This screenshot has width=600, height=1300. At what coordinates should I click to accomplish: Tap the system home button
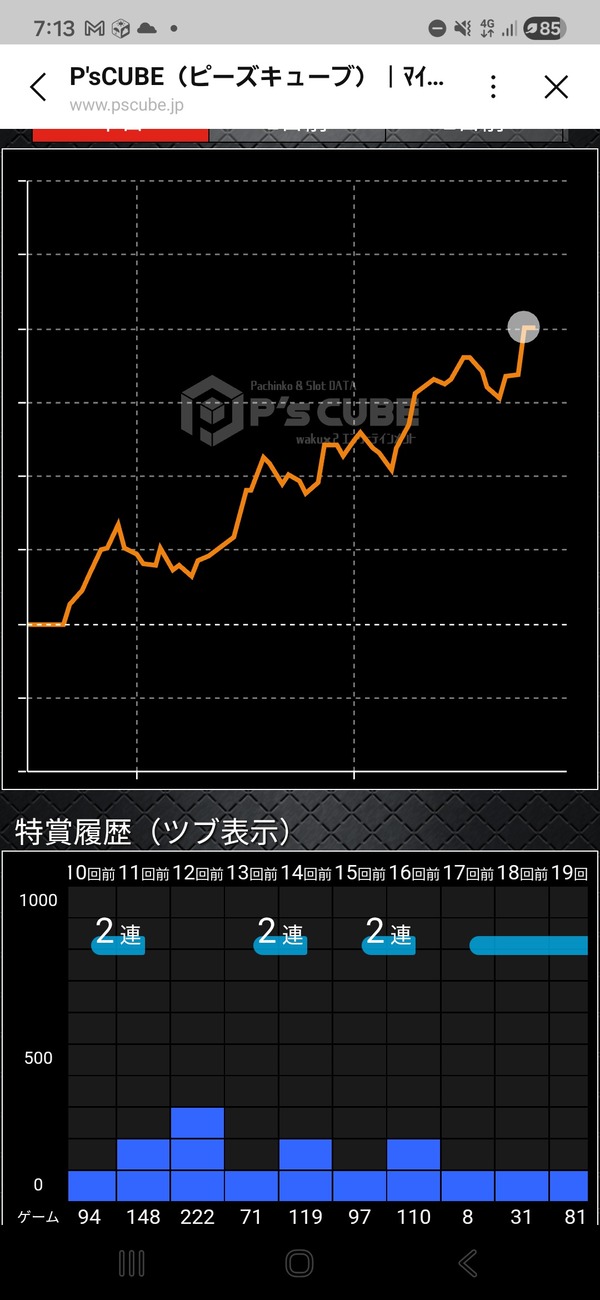tap(299, 1263)
